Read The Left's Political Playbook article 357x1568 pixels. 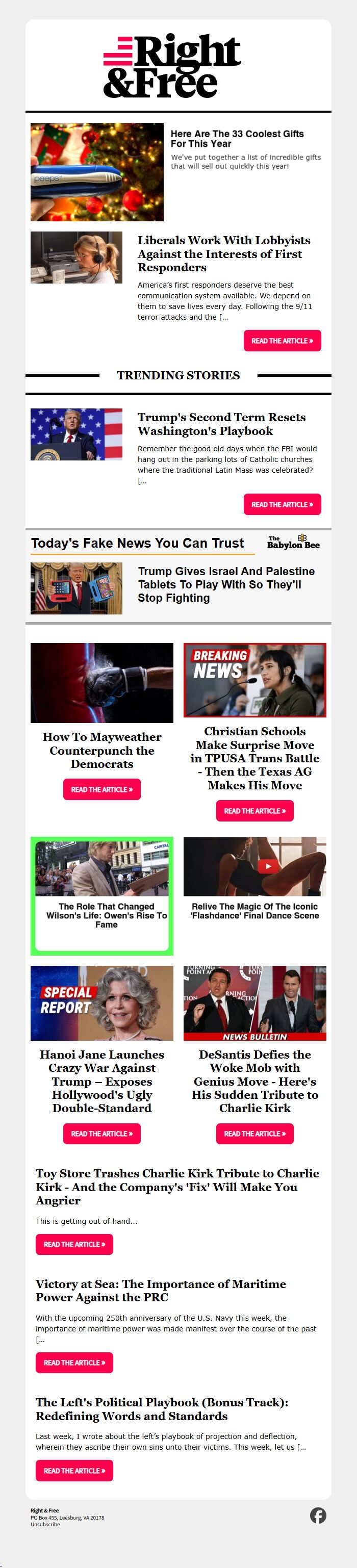(74, 1471)
